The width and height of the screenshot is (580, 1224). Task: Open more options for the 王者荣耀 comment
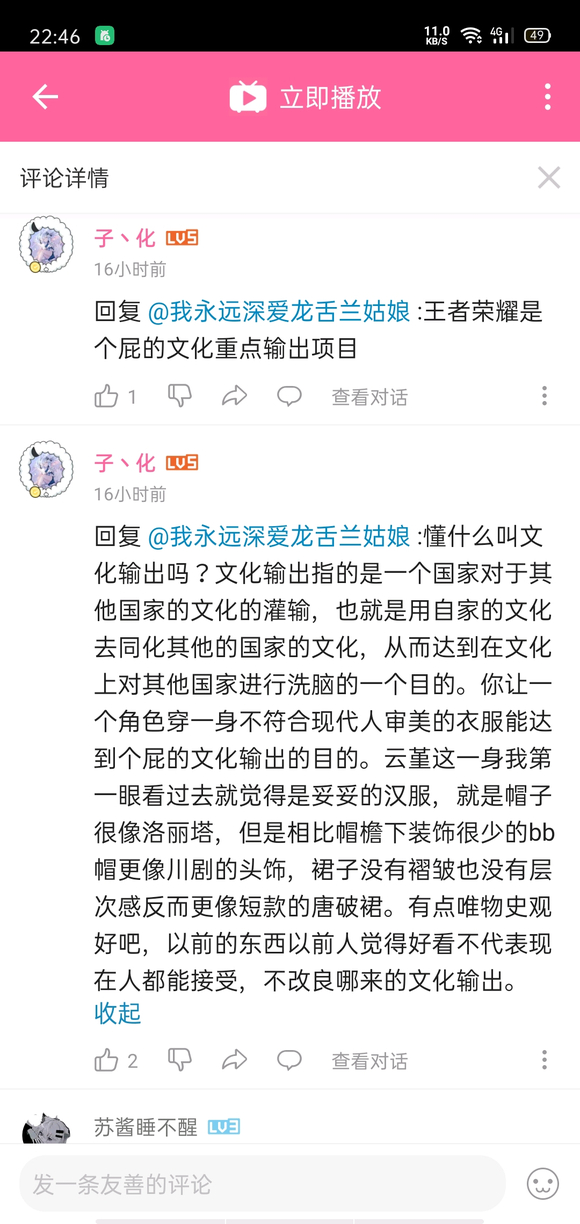tap(544, 396)
